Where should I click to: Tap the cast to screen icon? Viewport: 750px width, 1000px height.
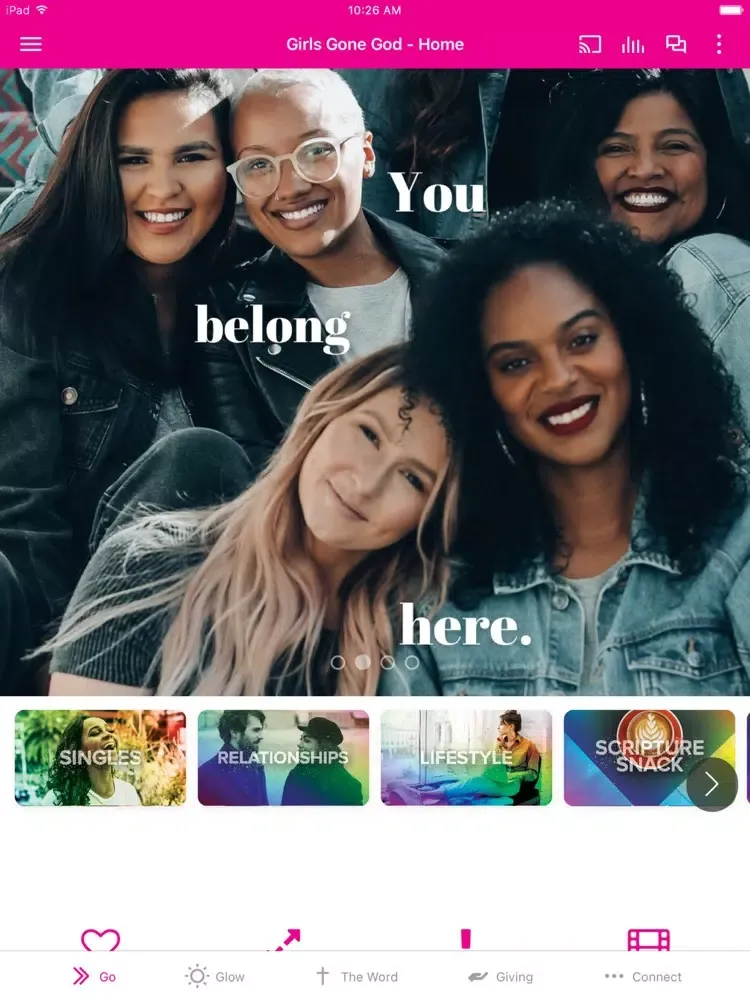tap(590, 44)
